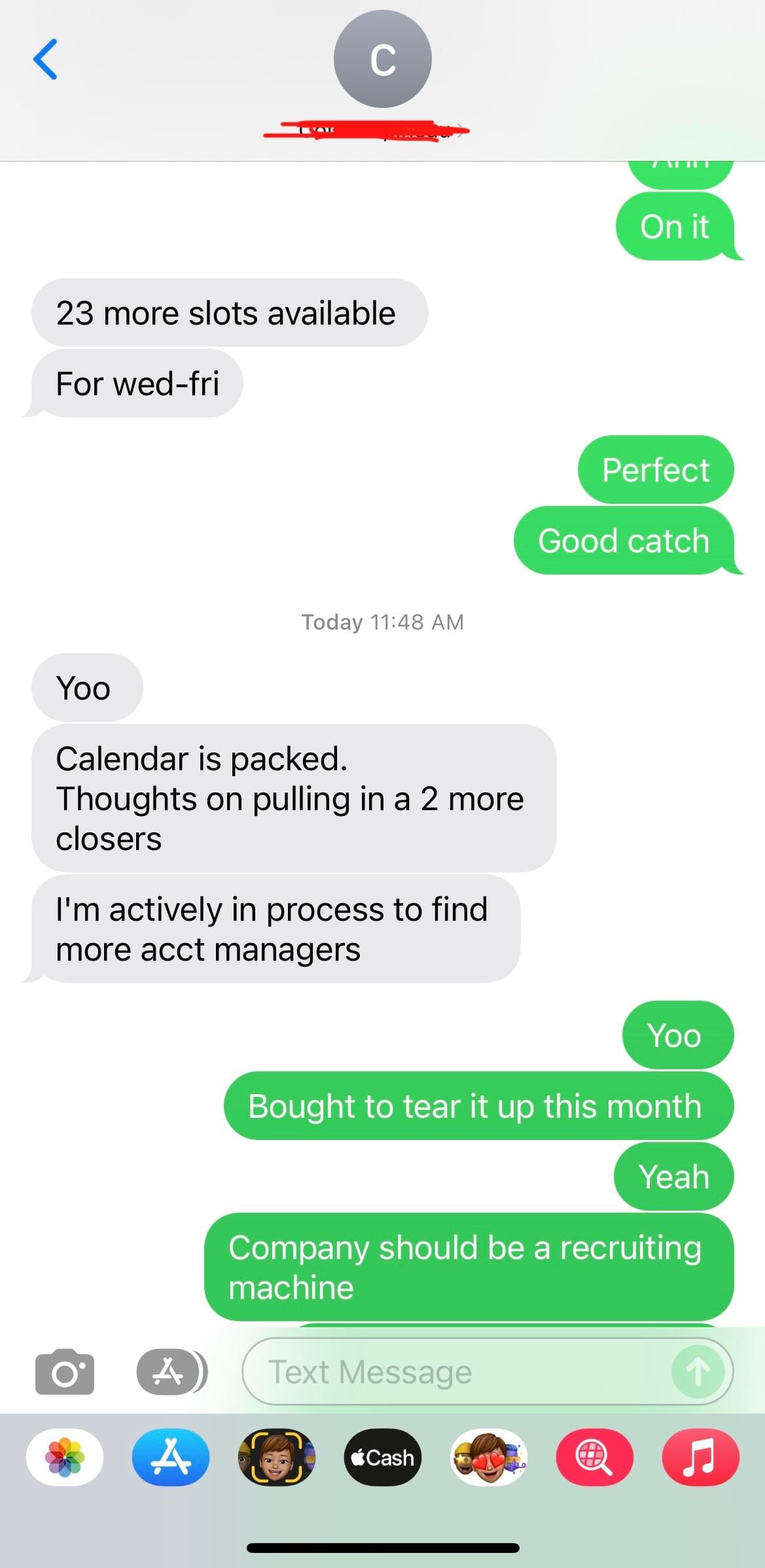Open the App Store in the app strip
Image resolution: width=765 pixels, height=1568 pixels.
pyautogui.click(x=171, y=1457)
